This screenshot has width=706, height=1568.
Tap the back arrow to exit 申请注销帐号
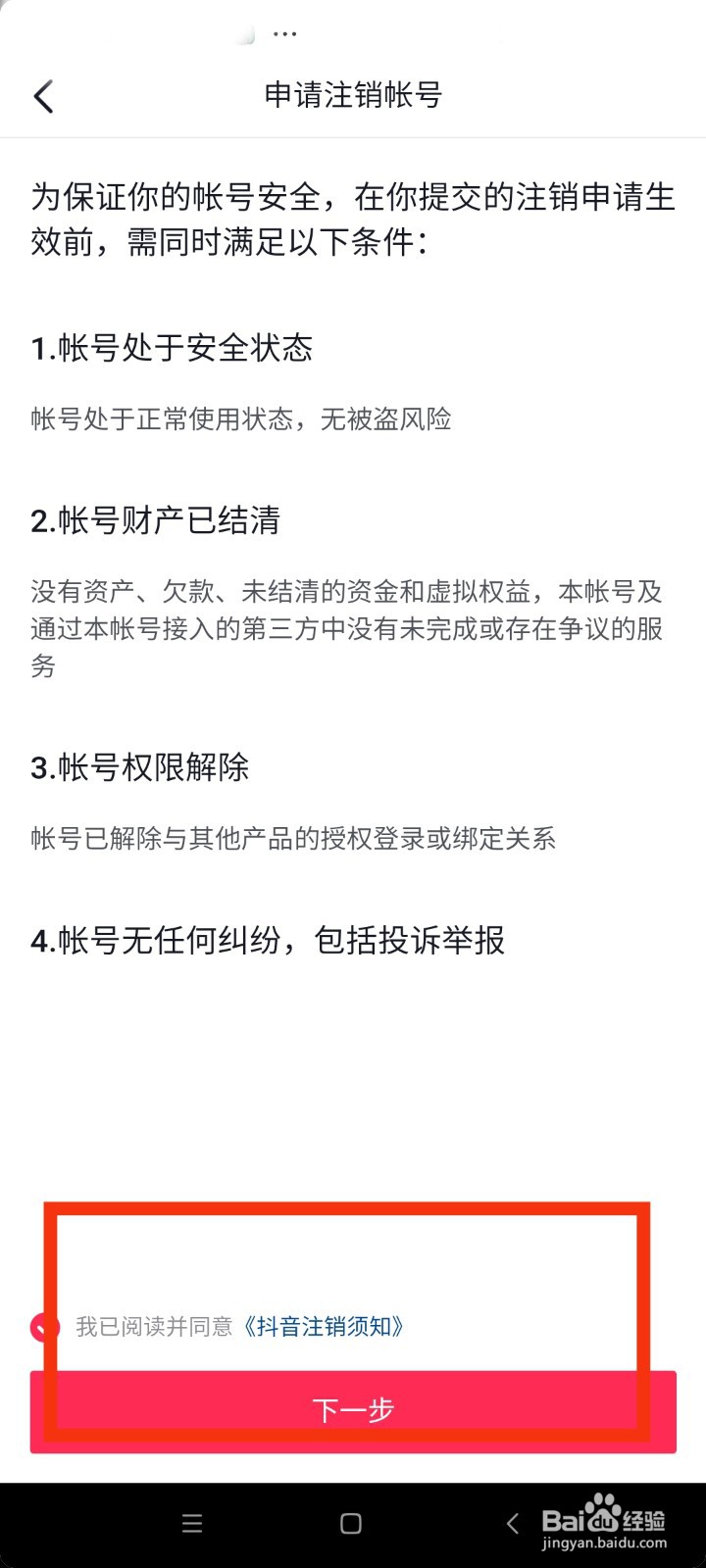[x=43, y=97]
